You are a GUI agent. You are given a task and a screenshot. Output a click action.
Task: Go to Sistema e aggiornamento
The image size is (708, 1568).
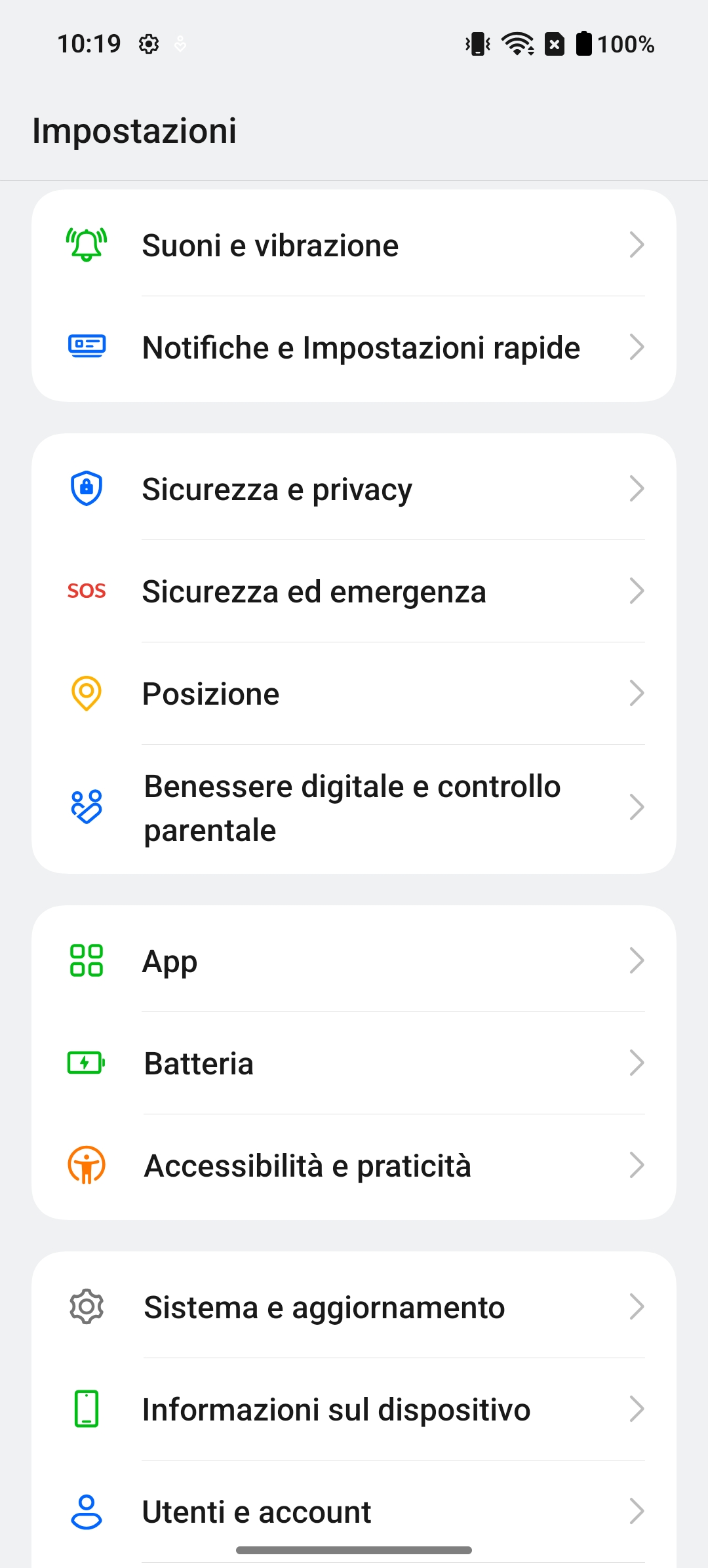click(354, 1307)
